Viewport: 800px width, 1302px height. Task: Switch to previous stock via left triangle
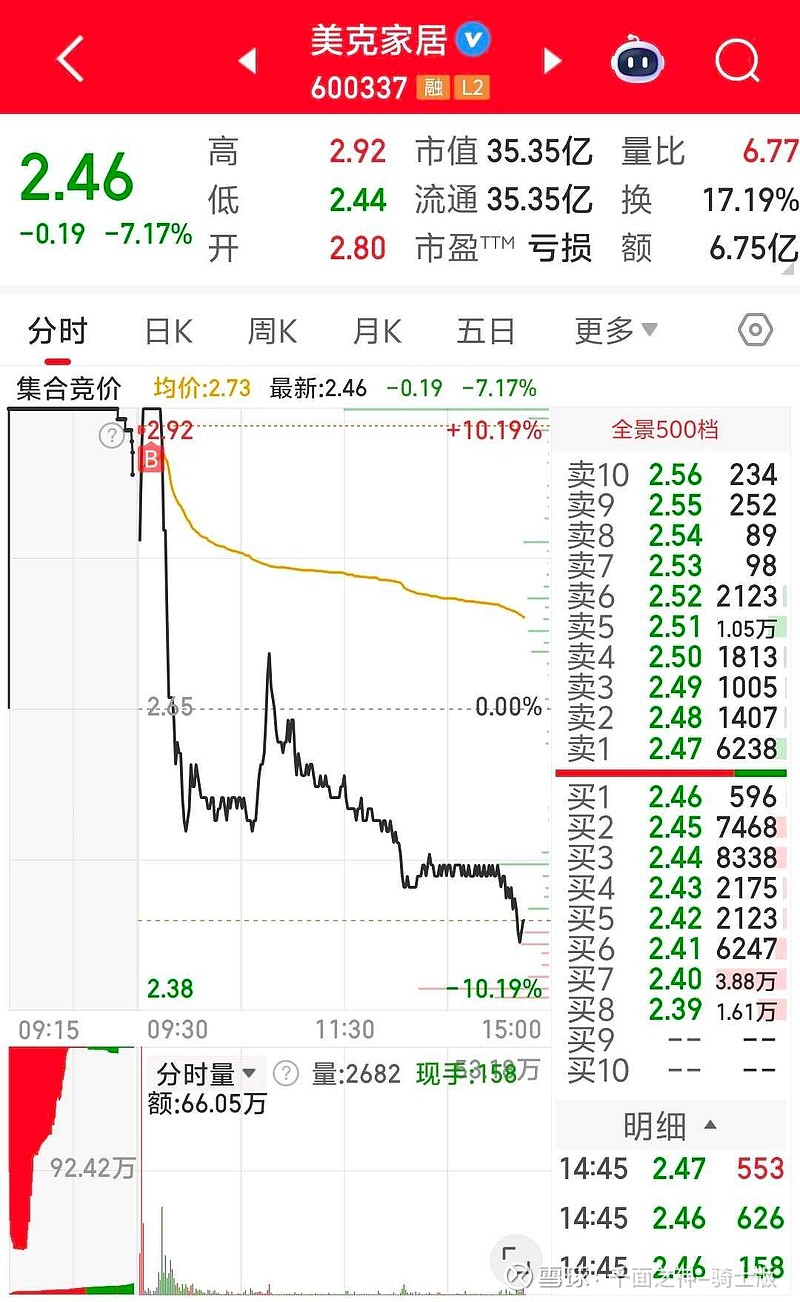(x=248, y=60)
